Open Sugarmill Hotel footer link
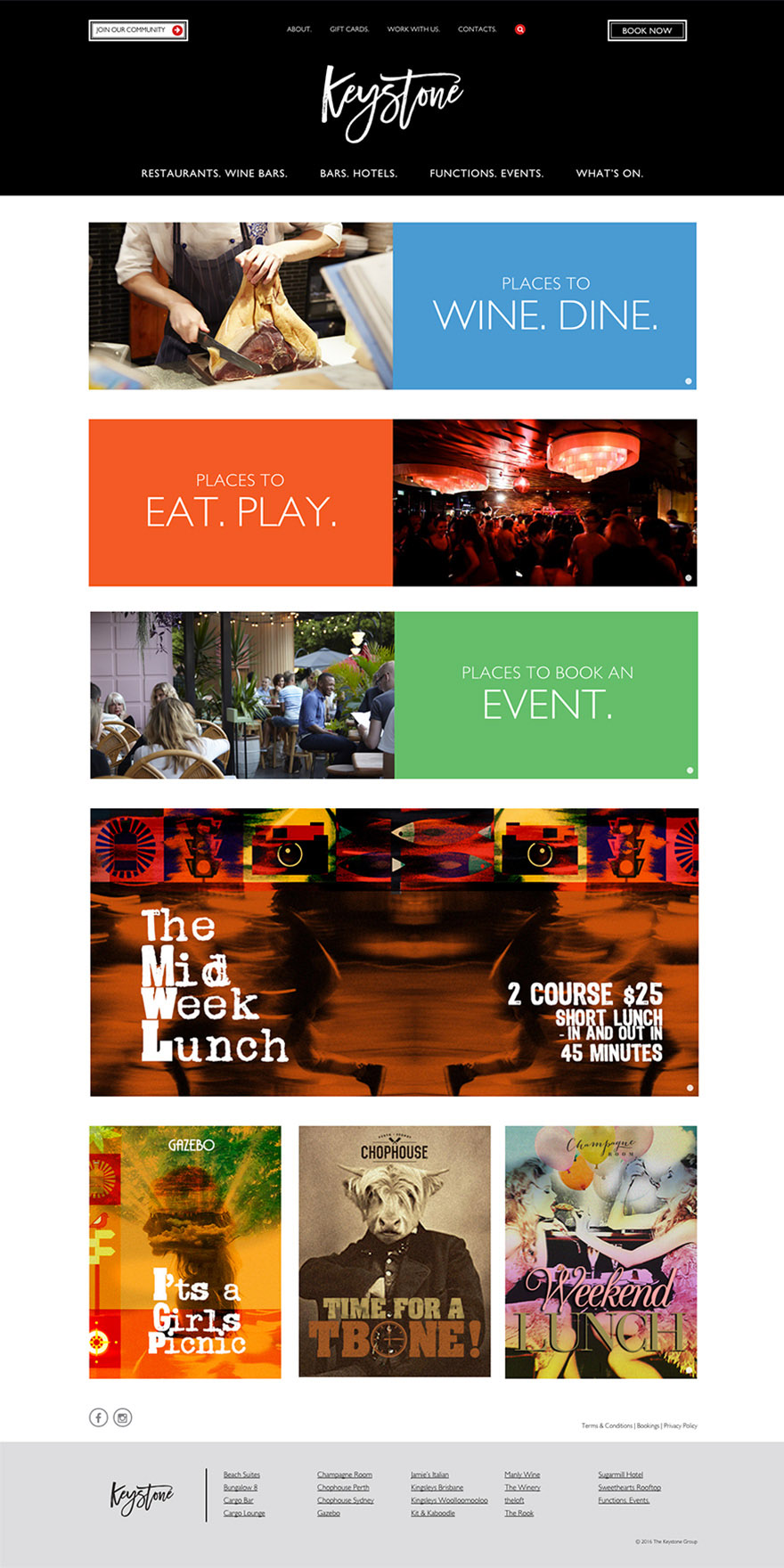784x1568 pixels. click(620, 1474)
